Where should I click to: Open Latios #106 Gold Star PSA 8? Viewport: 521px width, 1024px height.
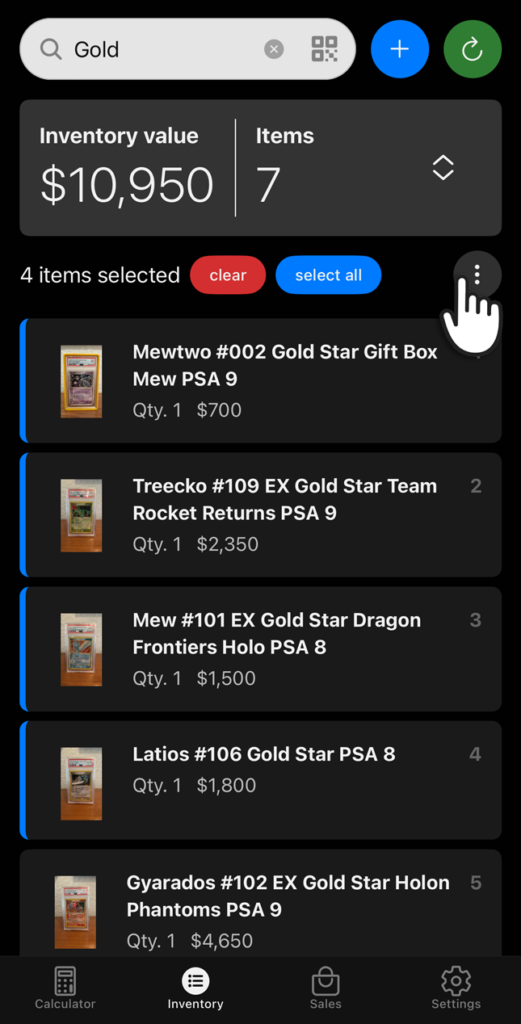(260, 780)
